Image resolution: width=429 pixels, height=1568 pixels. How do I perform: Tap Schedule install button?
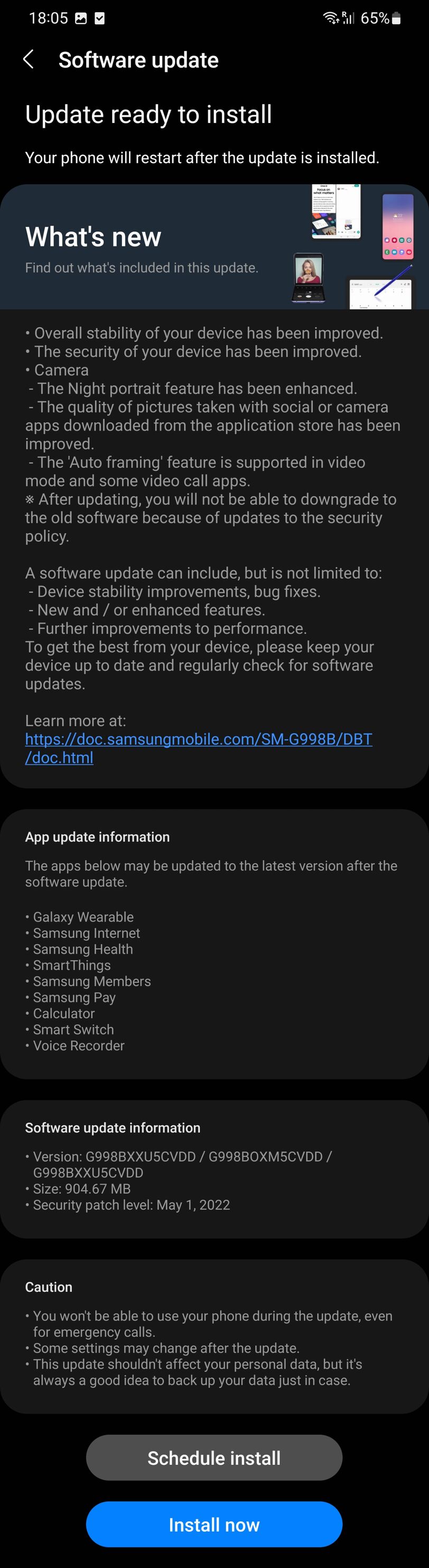click(214, 1458)
